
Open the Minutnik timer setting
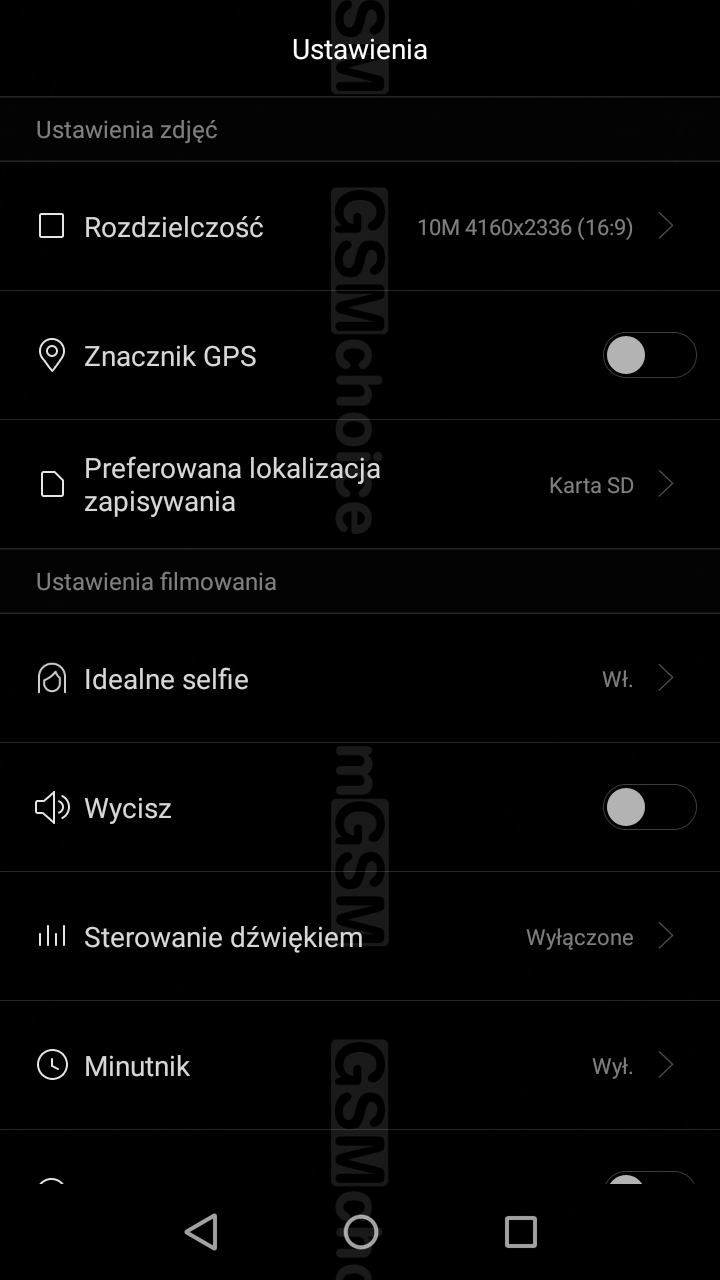click(360, 1066)
